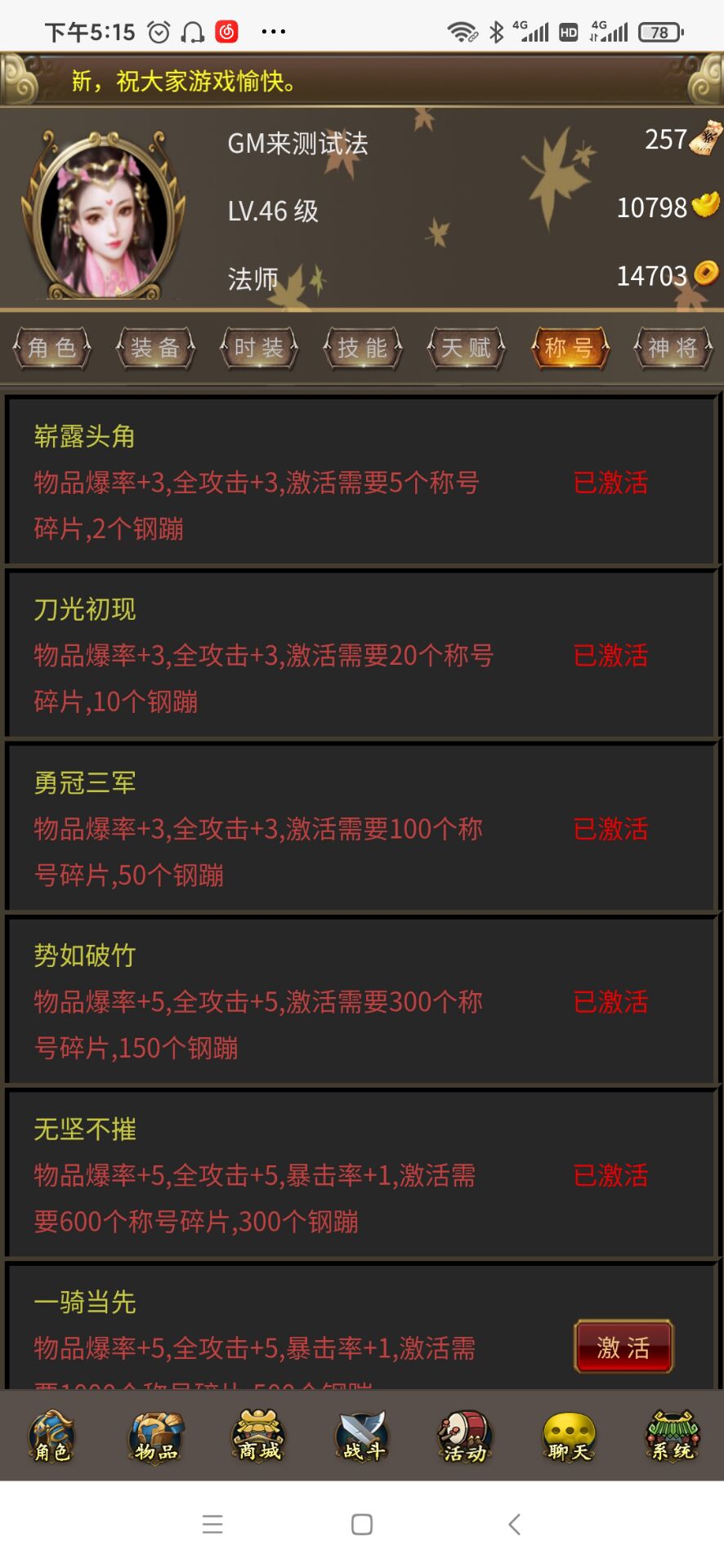The height and width of the screenshot is (1568, 724).
Task: Go to the 技能 tab
Action: click(x=363, y=349)
